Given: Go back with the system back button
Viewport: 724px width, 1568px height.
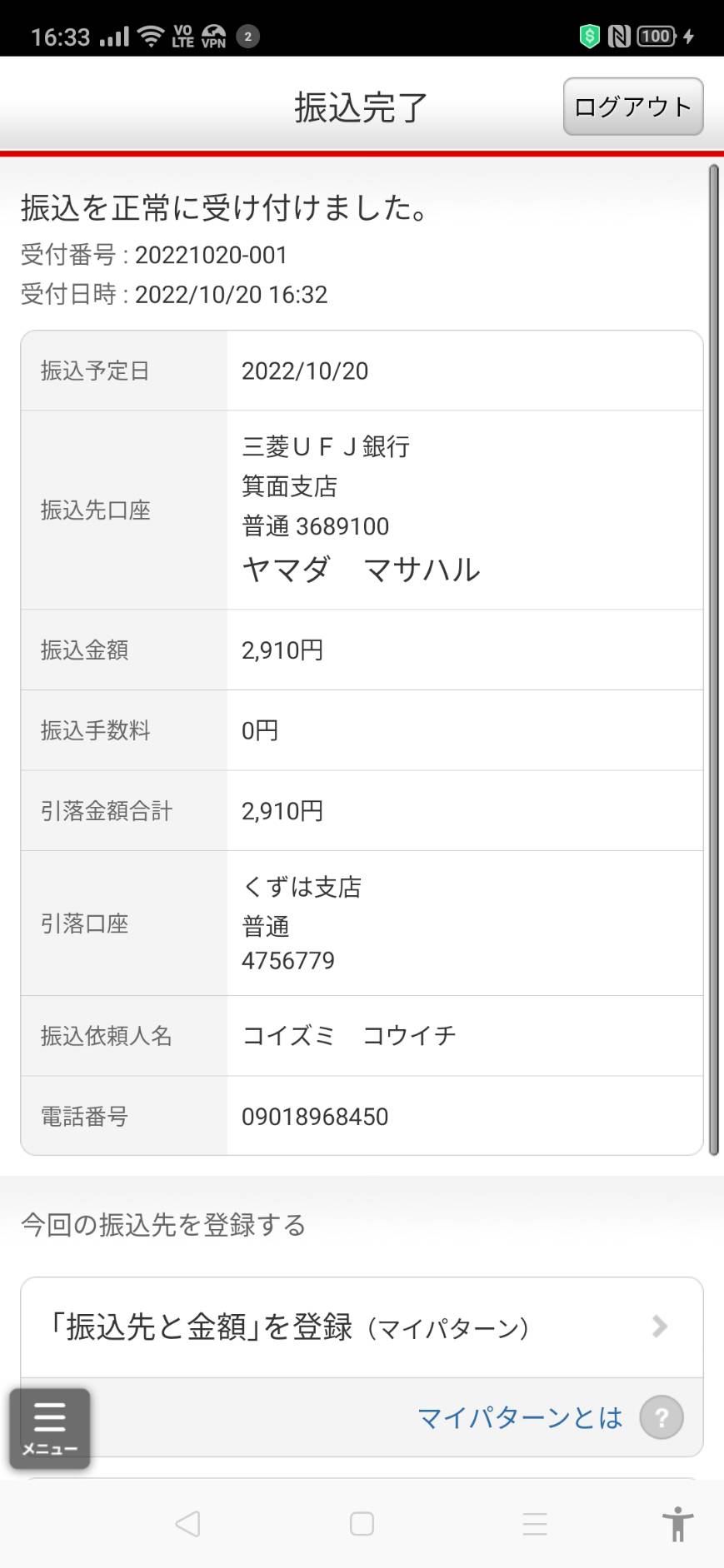Looking at the screenshot, I should (x=188, y=1524).
